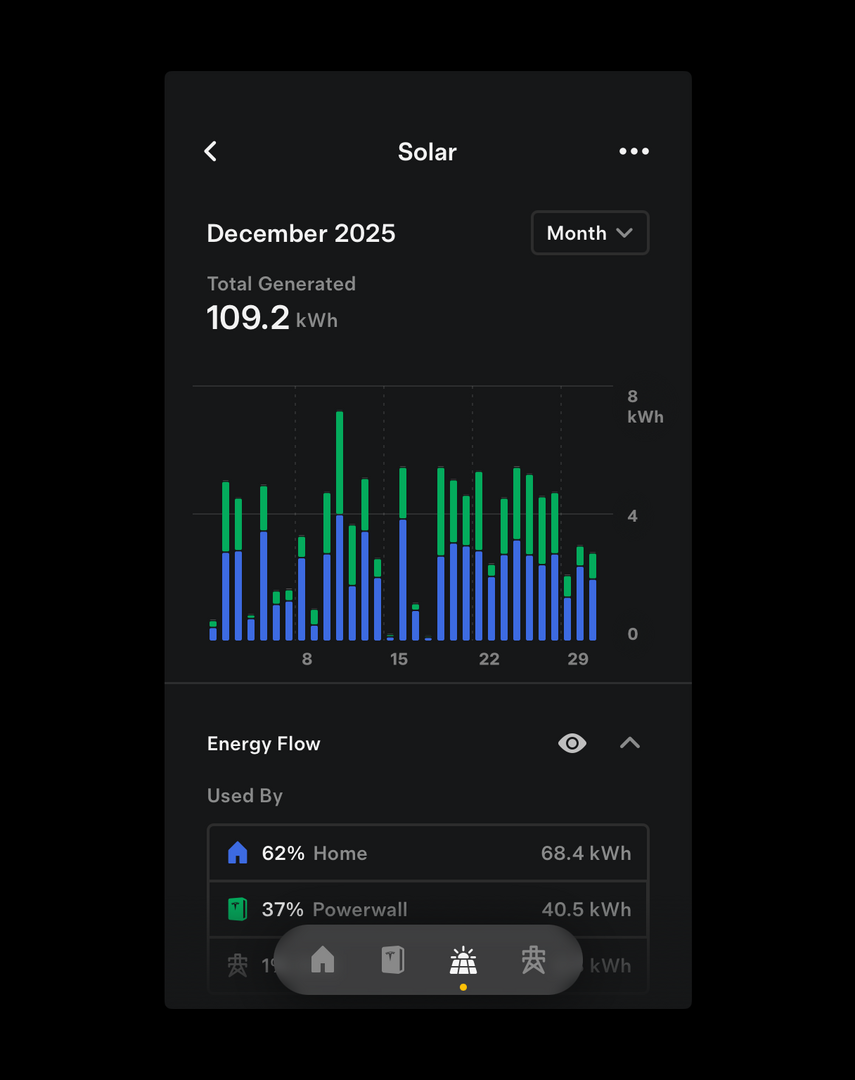Screen dimensions: 855x1080
Task: Open the Home usage row
Action: (x=428, y=853)
